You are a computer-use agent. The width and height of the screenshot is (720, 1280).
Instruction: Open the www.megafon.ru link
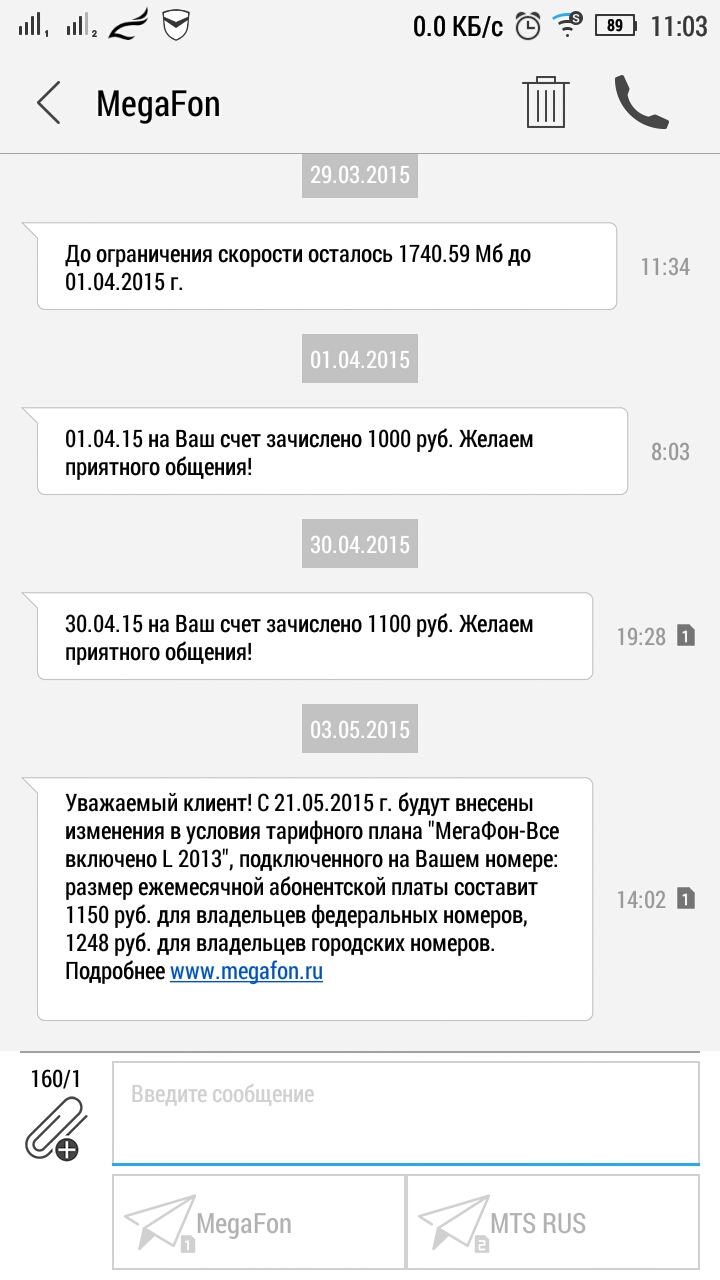tap(246, 971)
